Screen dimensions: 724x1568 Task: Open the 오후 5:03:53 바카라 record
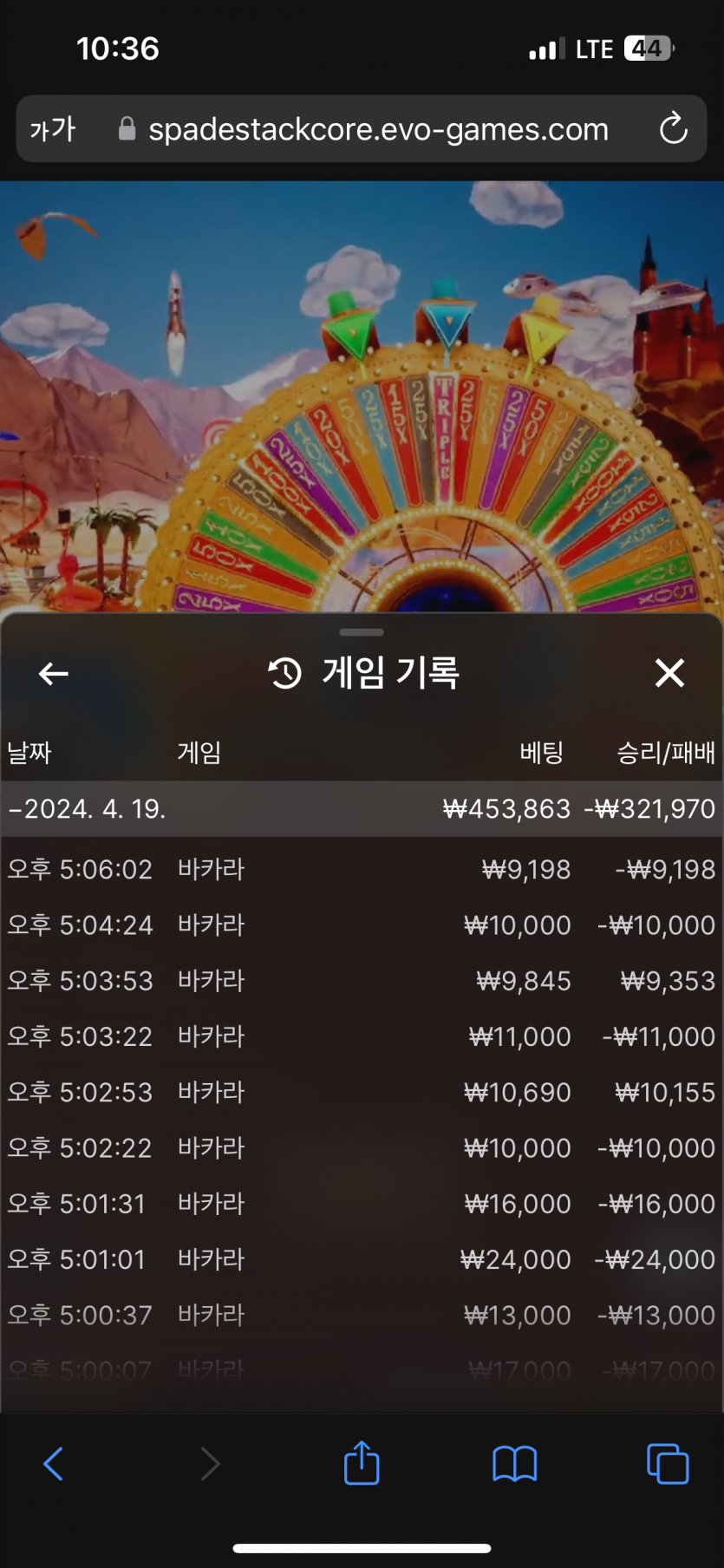click(362, 981)
